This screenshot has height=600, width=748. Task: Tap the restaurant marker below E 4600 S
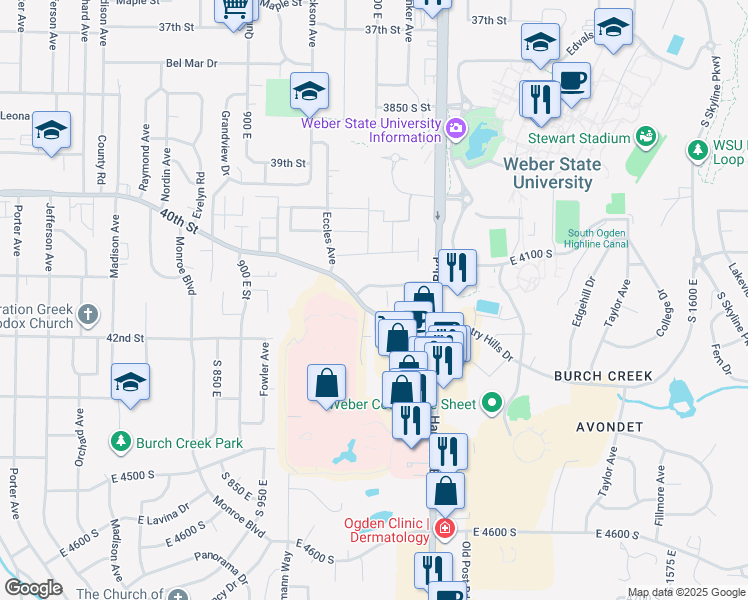[x=433, y=570]
